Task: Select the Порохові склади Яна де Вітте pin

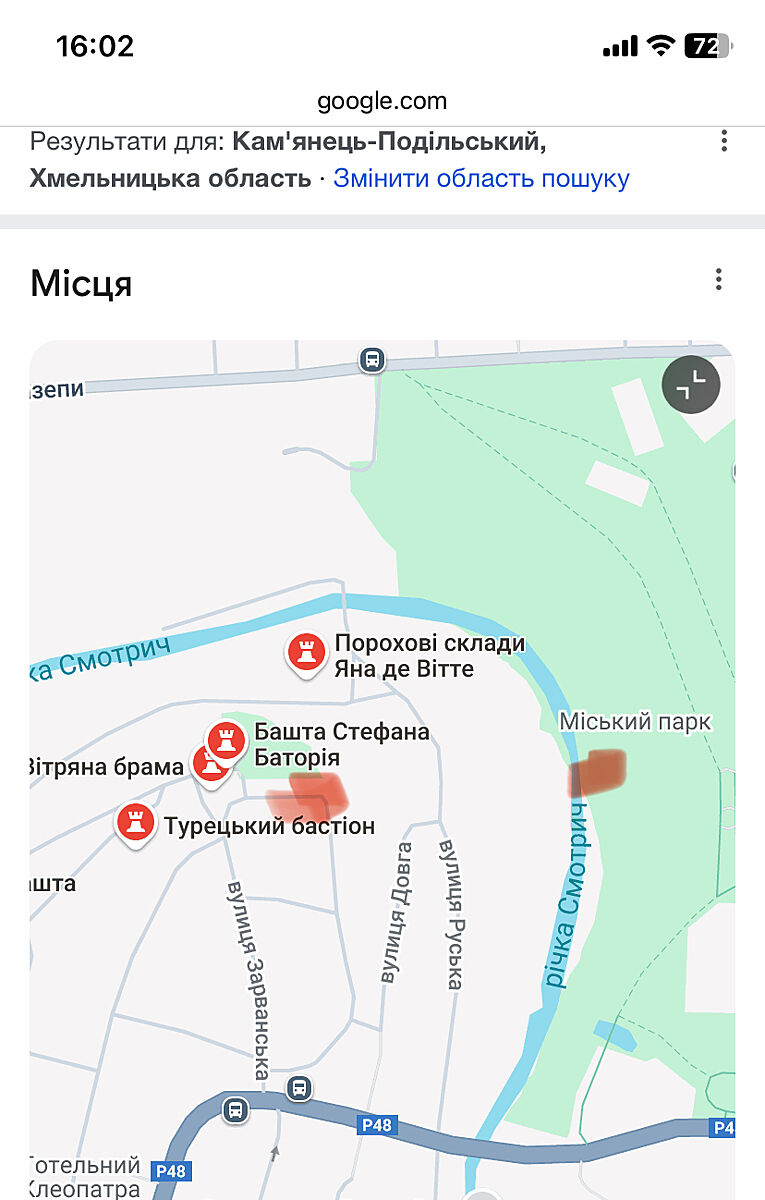Action: point(307,653)
